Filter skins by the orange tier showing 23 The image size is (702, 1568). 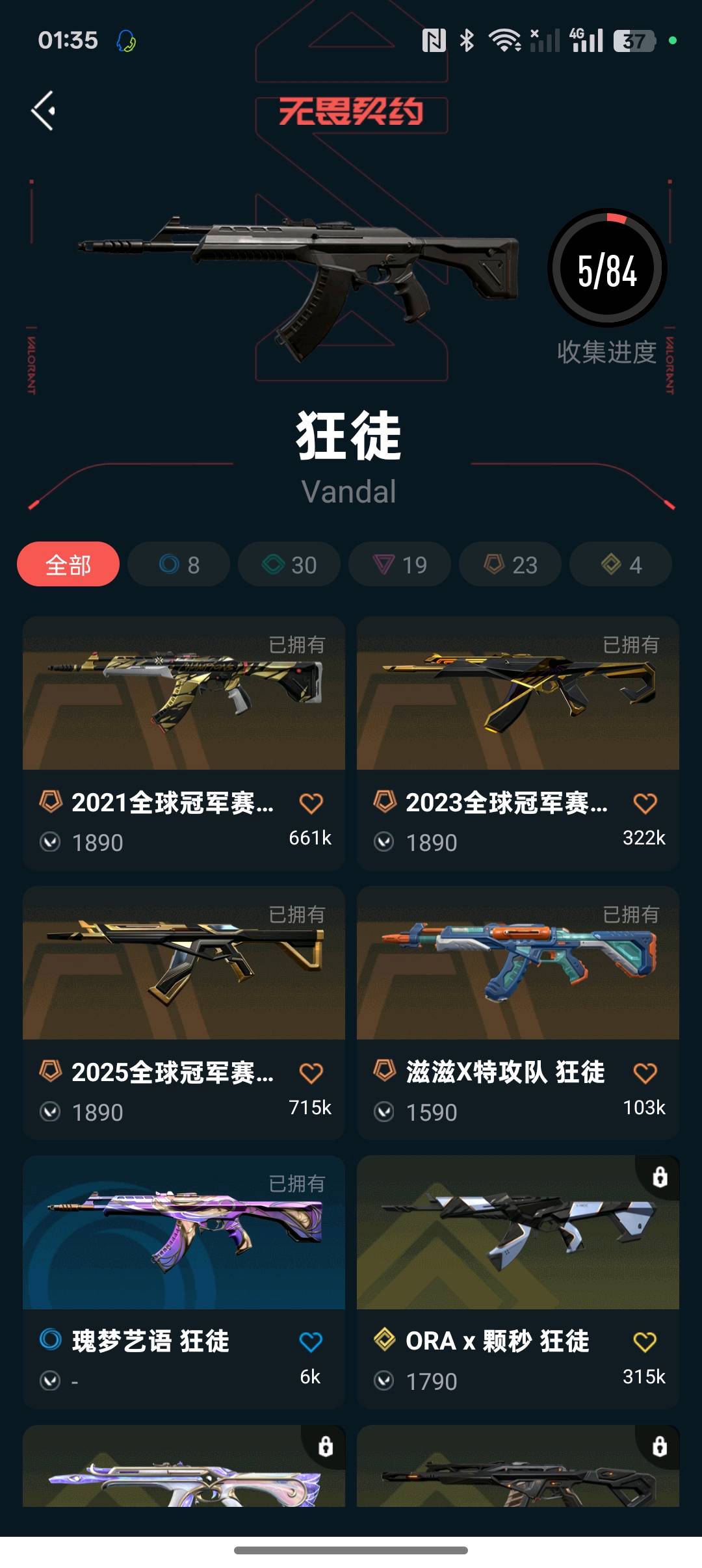pos(510,564)
